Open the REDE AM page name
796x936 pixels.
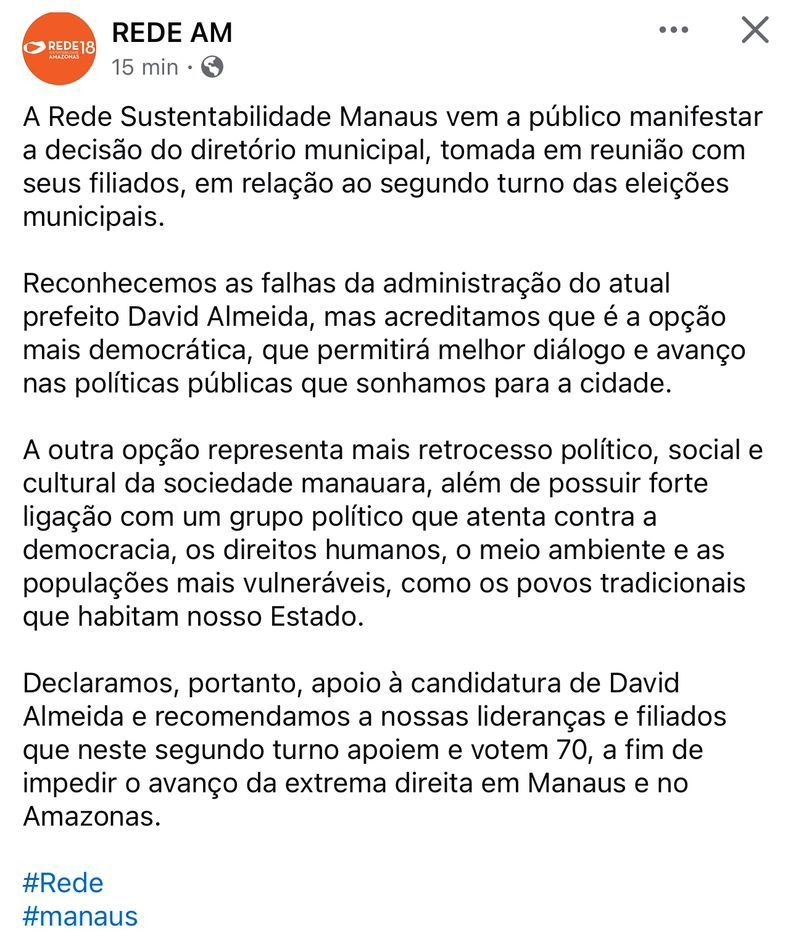172,33
